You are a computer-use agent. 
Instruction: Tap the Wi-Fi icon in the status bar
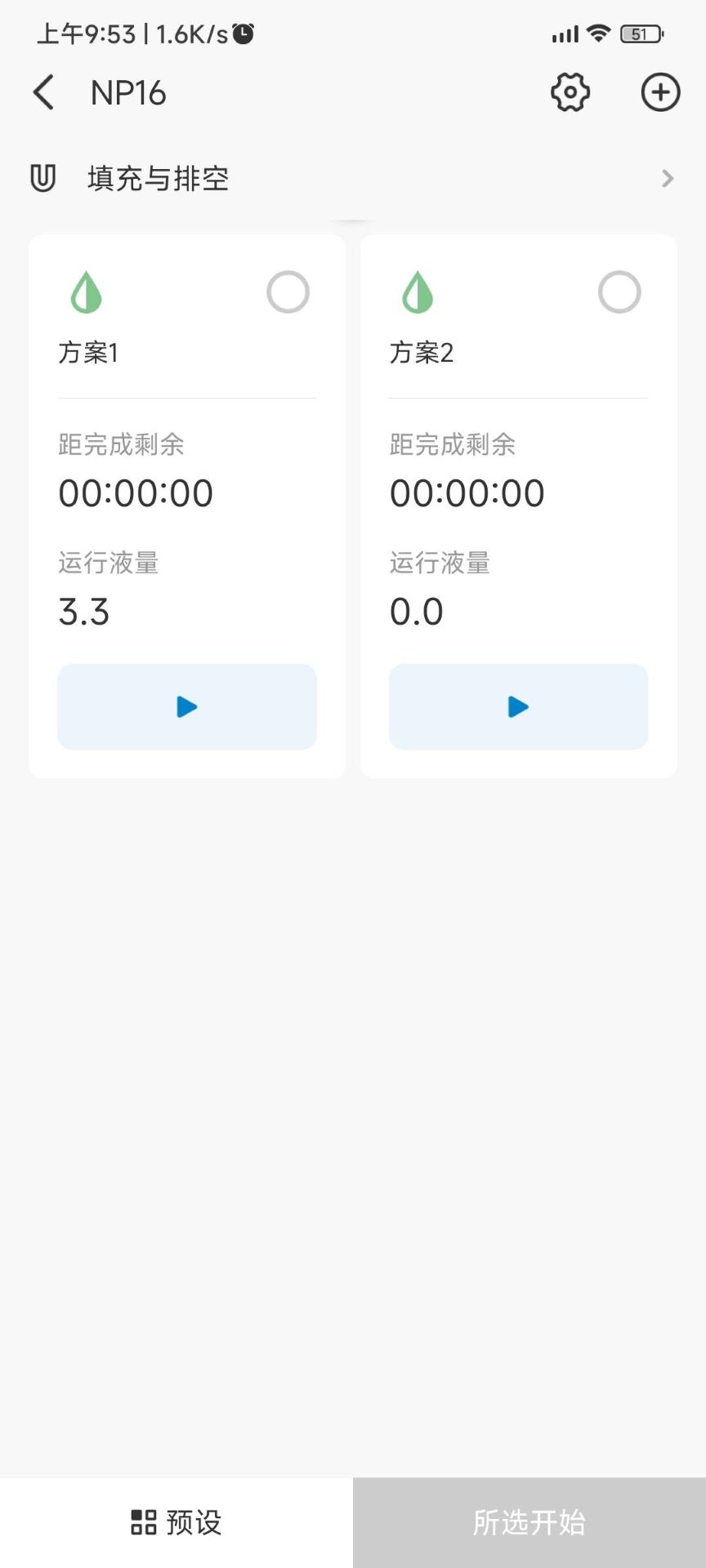(601, 33)
